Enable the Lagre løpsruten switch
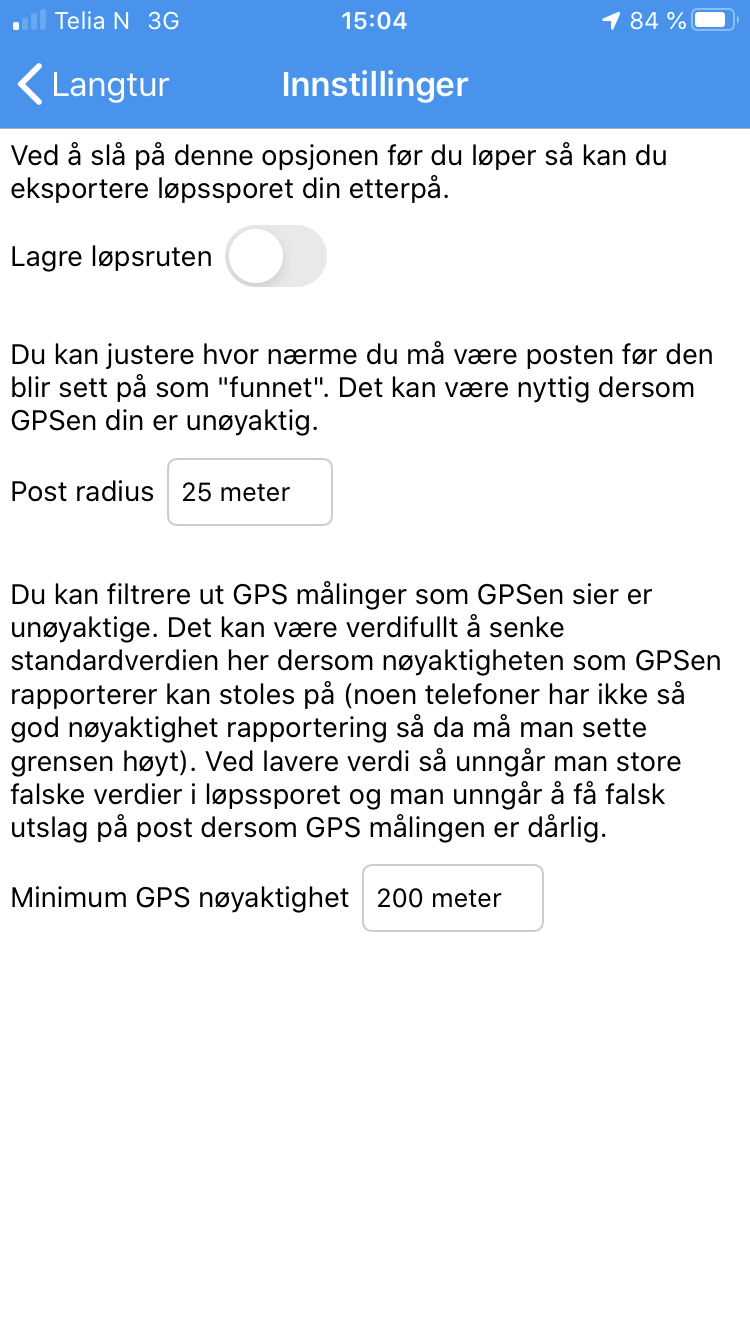Viewport: 750px width, 1334px height. (x=276, y=256)
